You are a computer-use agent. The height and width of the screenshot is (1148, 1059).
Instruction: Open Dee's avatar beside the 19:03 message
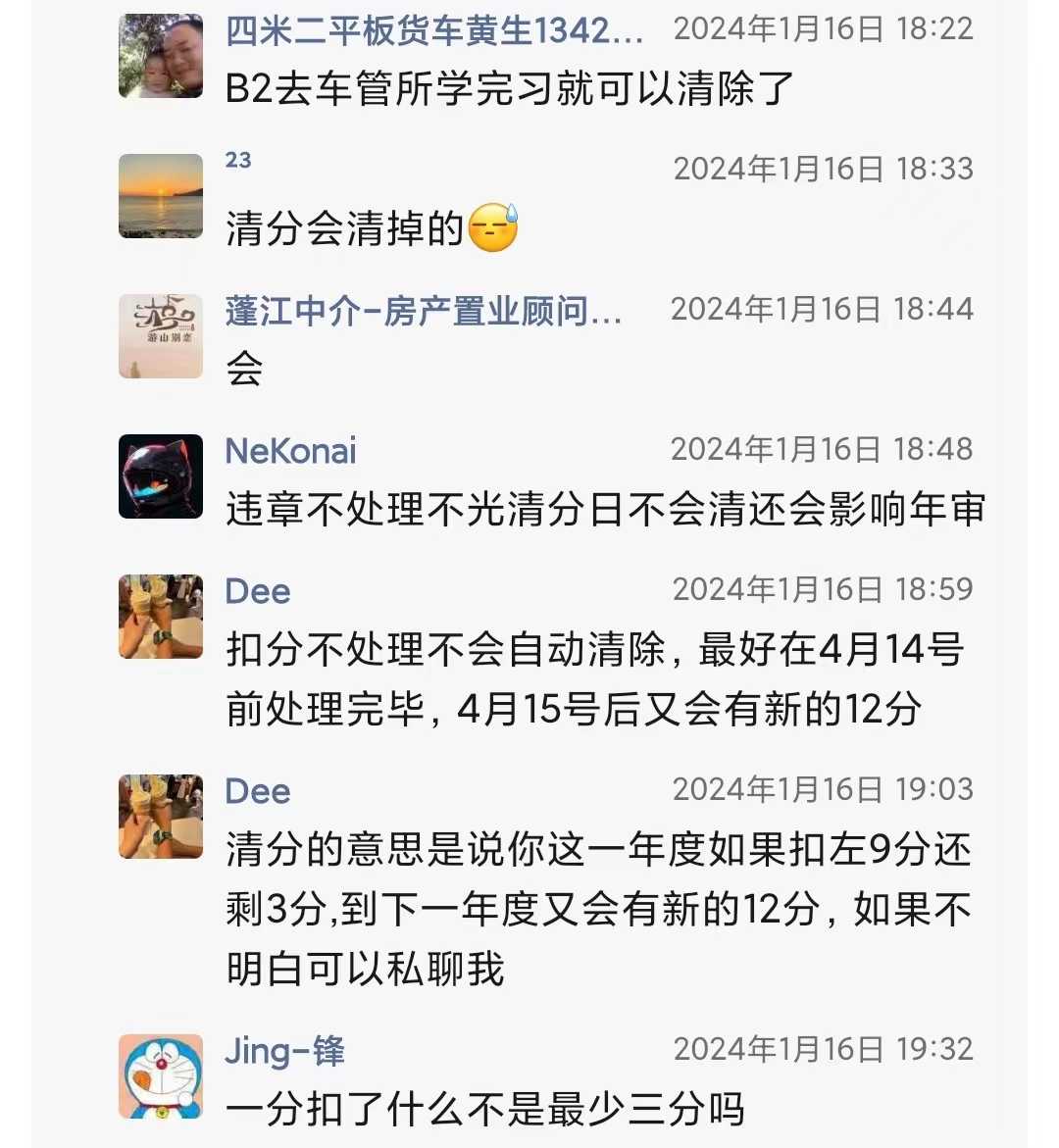[x=161, y=817]
